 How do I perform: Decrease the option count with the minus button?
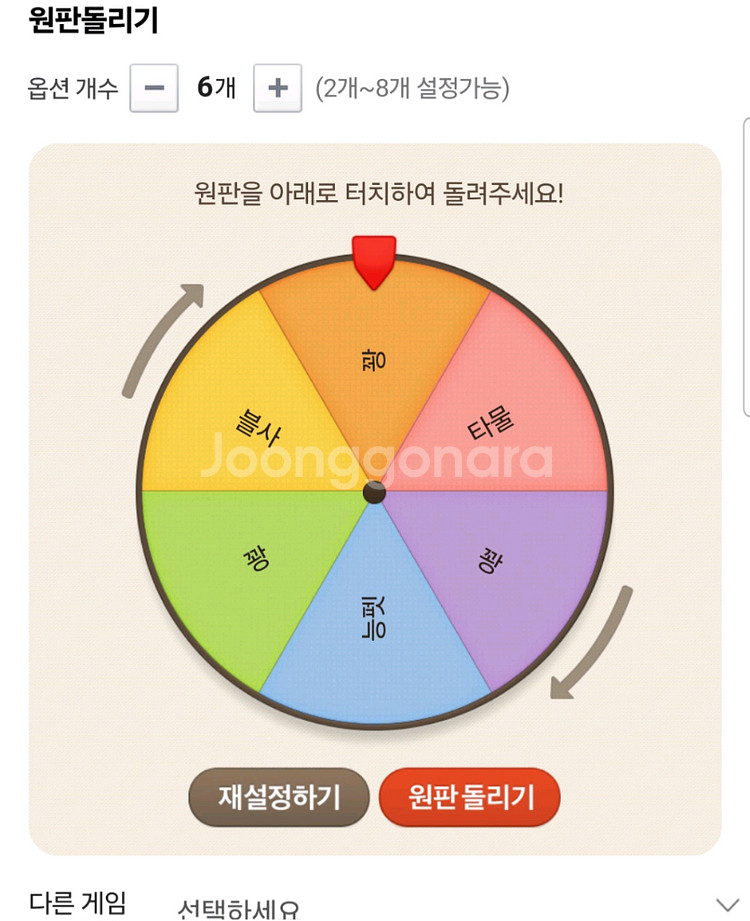point(154,88)
